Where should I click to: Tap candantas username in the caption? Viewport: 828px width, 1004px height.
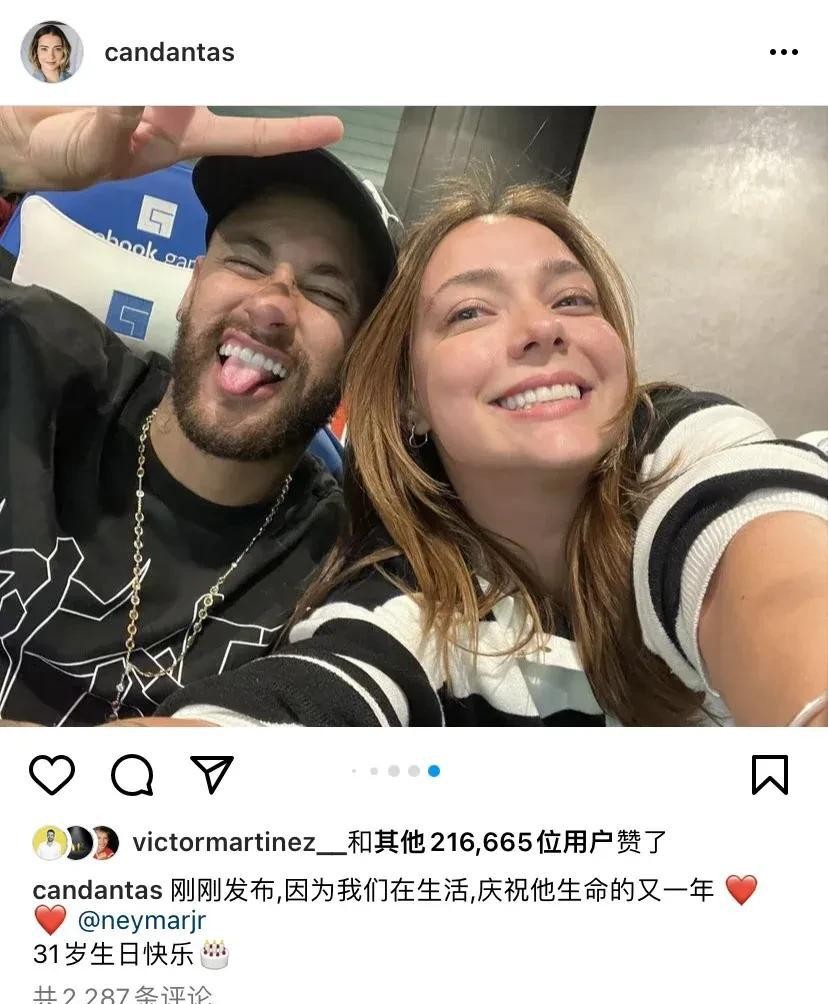[97, 889]
